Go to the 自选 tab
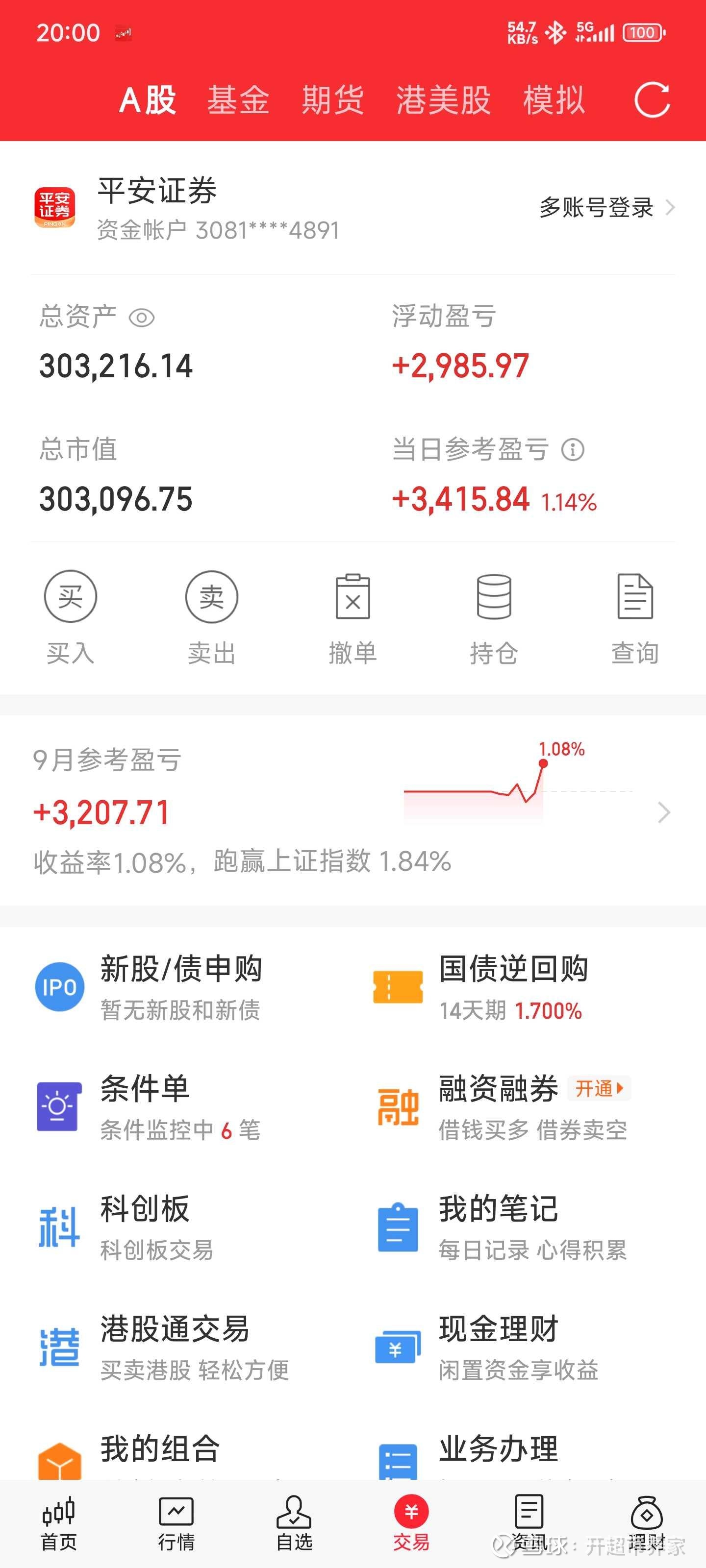Viewport: 706px width, 1568px height. (x=294, y=1523)
